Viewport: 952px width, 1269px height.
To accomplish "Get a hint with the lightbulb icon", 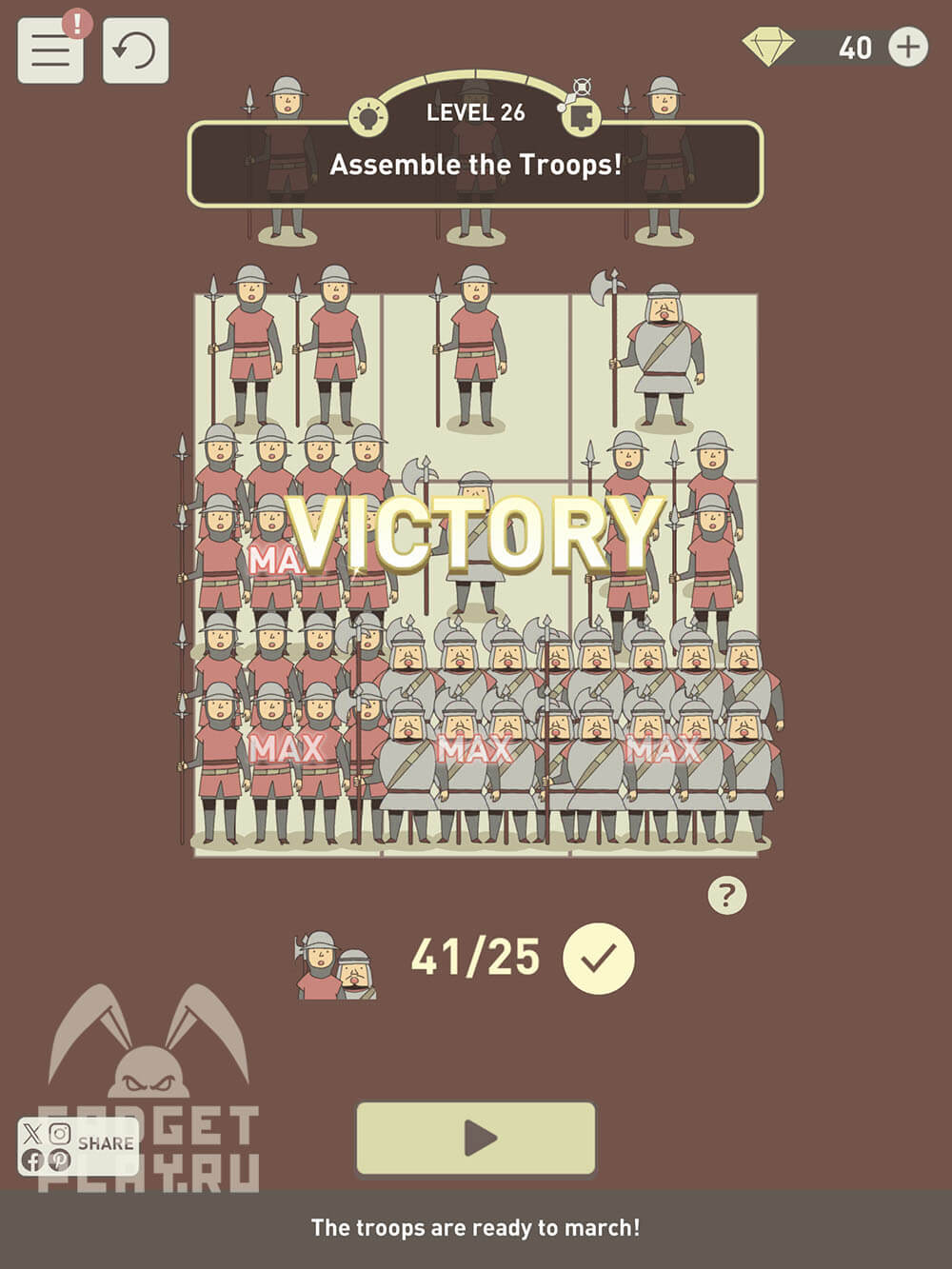I will tap(368, 117).
